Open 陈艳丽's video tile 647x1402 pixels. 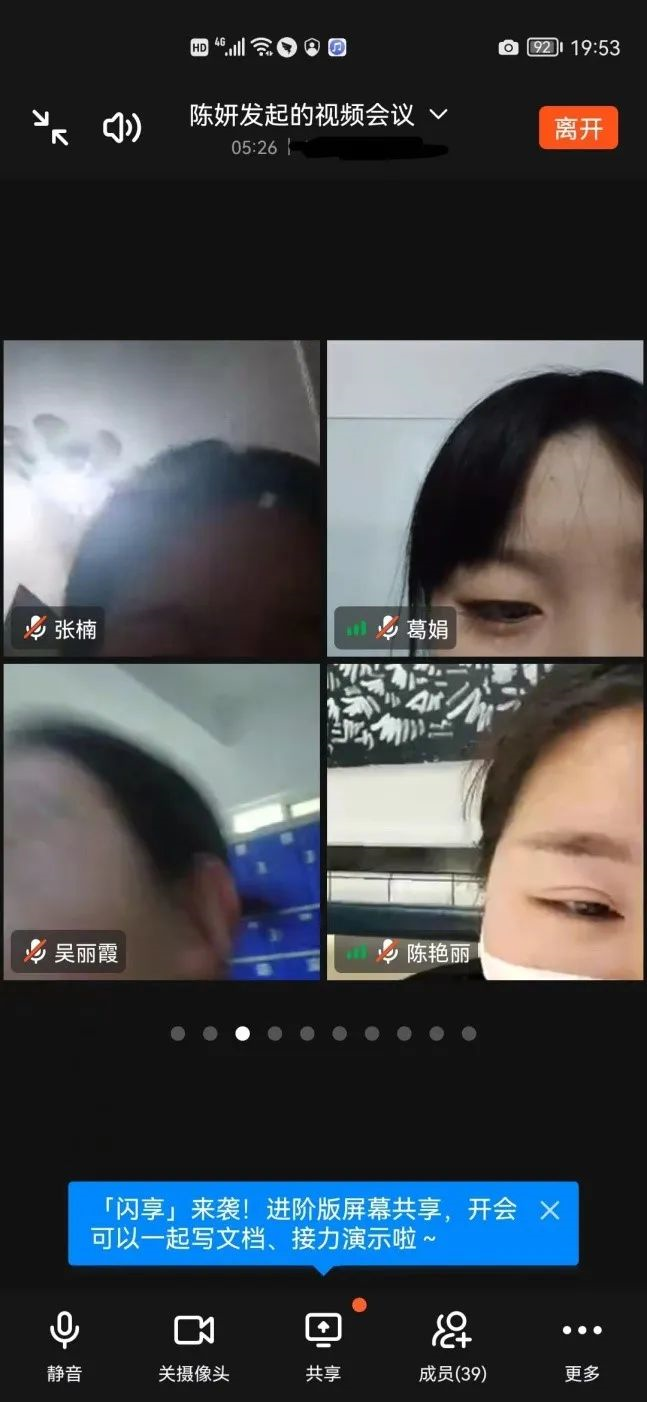[x=485, y=821]
